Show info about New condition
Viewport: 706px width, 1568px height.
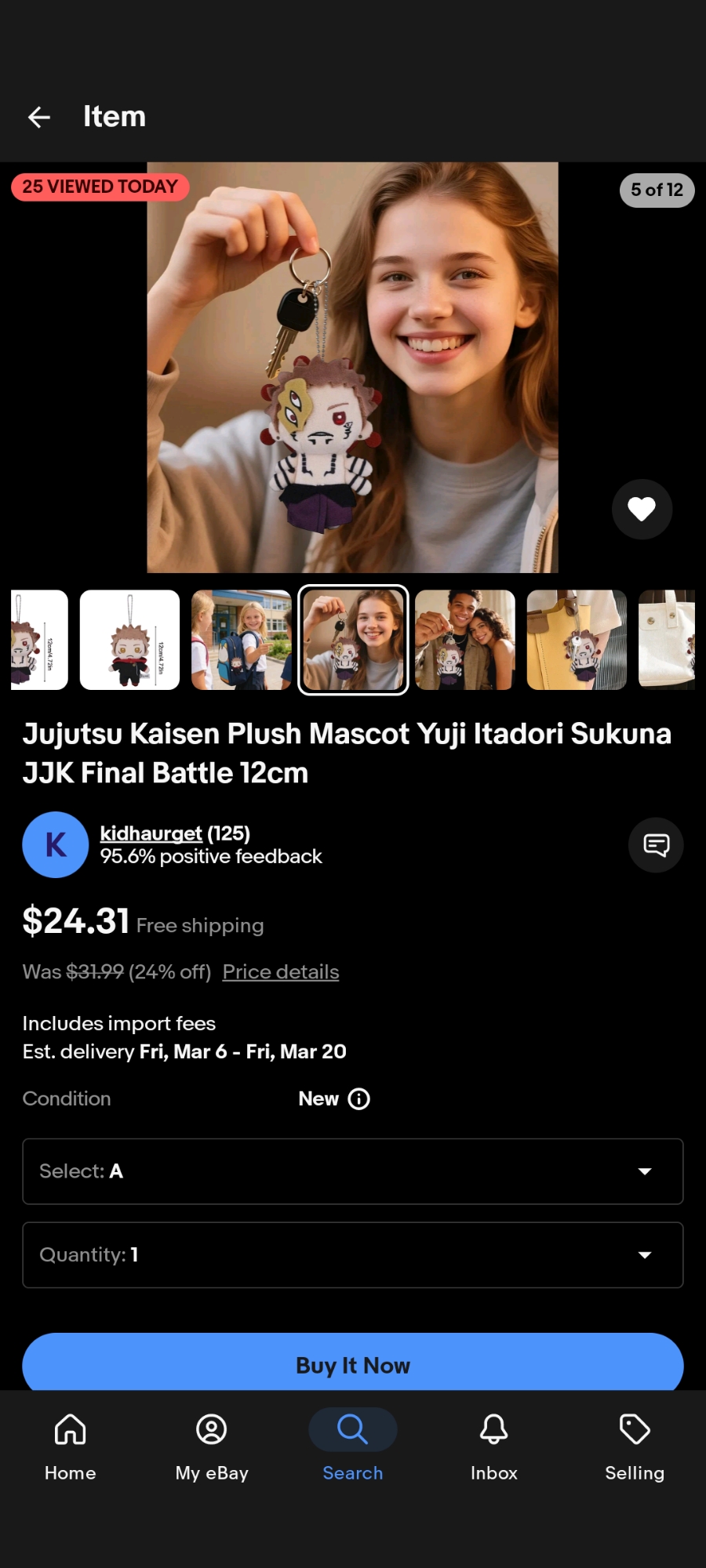359,1099
